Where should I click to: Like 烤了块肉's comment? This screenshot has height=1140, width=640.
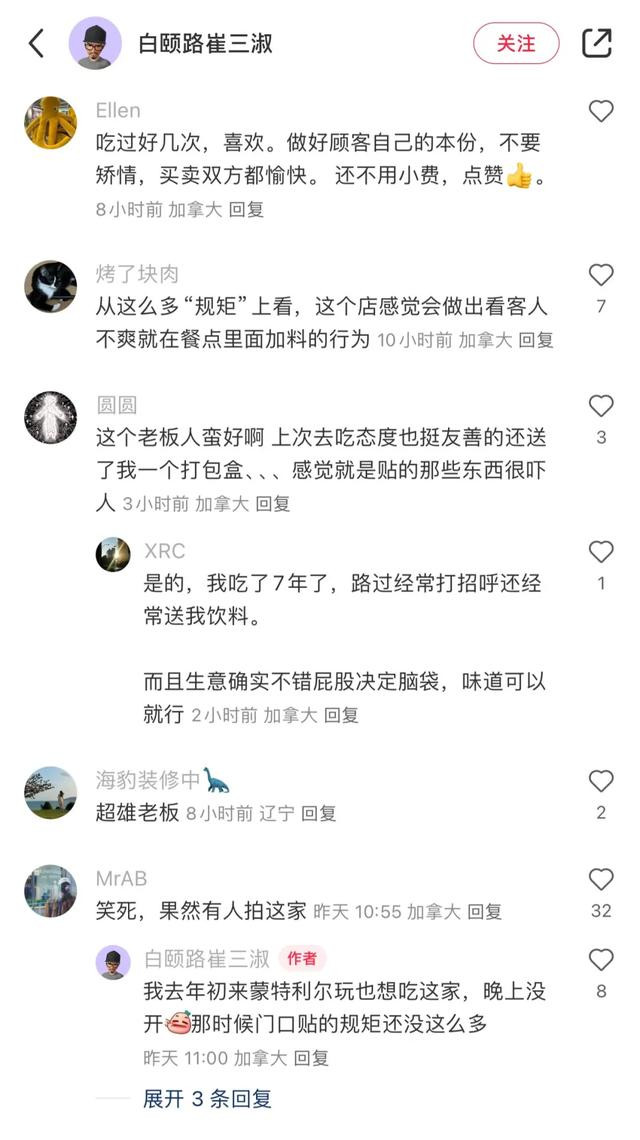pos(601,275)
